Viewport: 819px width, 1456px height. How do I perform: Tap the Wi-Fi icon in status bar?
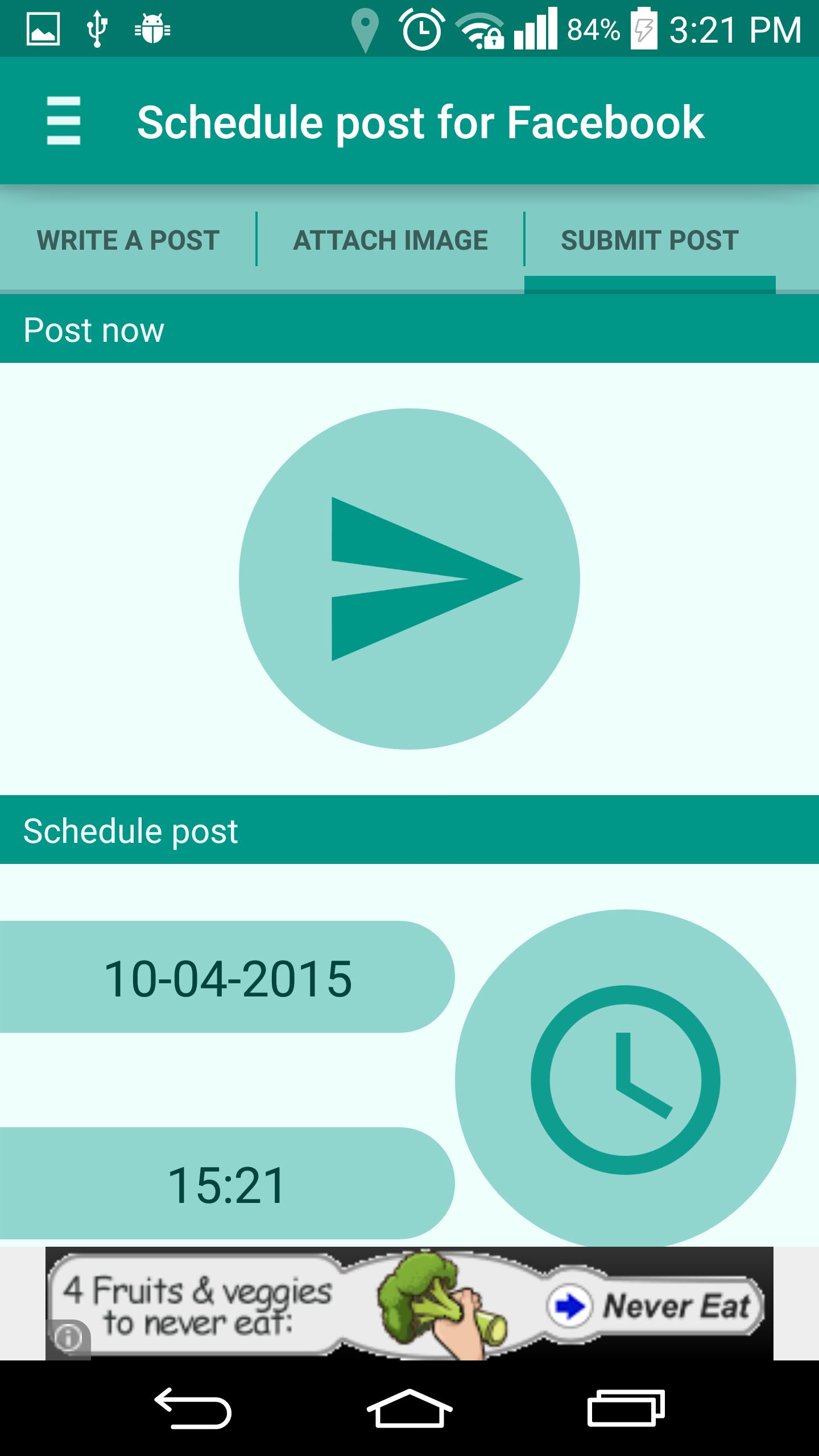481,30
